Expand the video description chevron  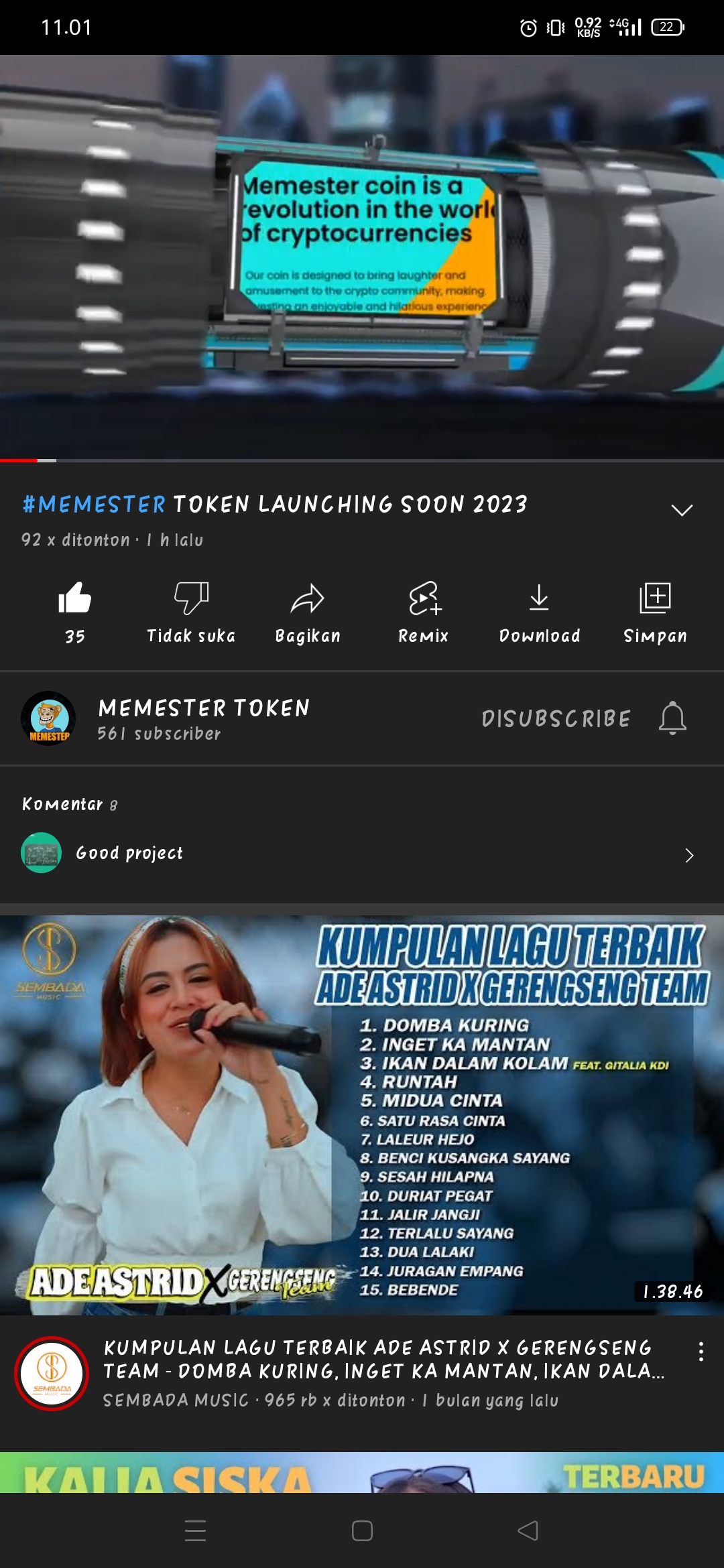pos(682,511)
